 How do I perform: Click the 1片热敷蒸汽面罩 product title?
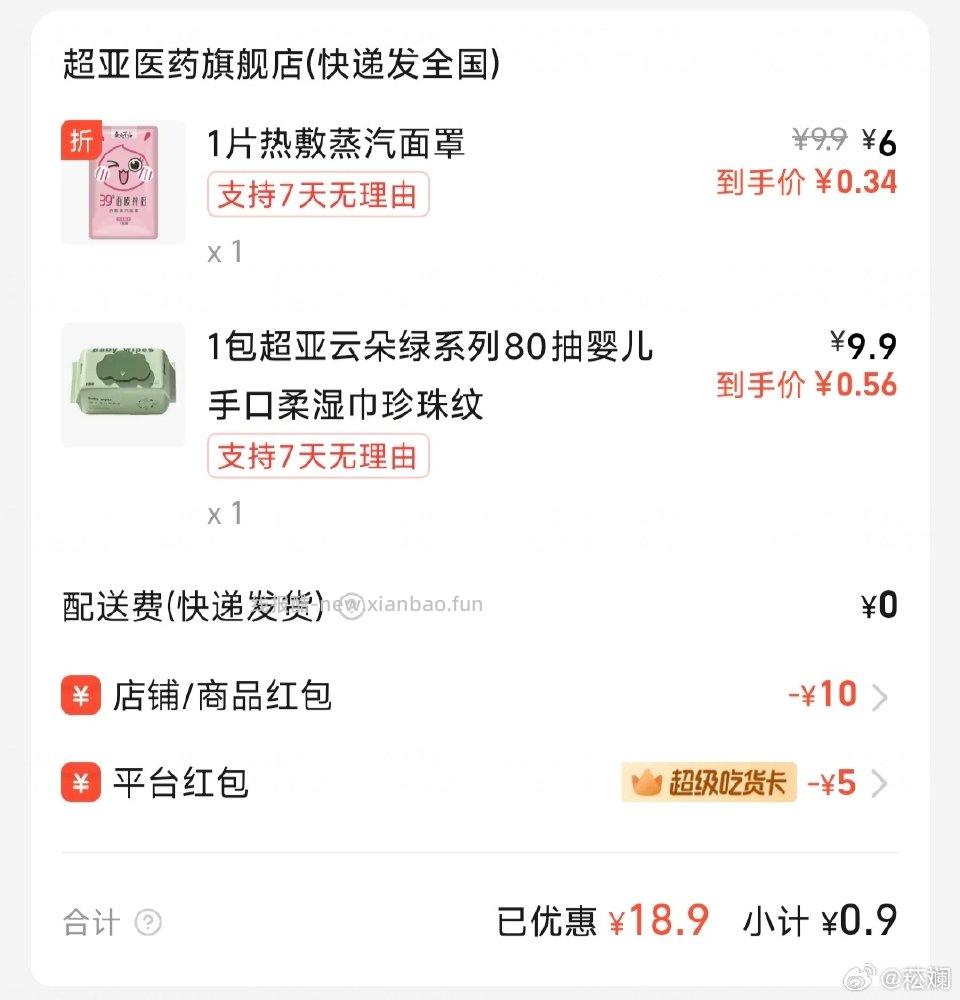[x=337, y=145]
